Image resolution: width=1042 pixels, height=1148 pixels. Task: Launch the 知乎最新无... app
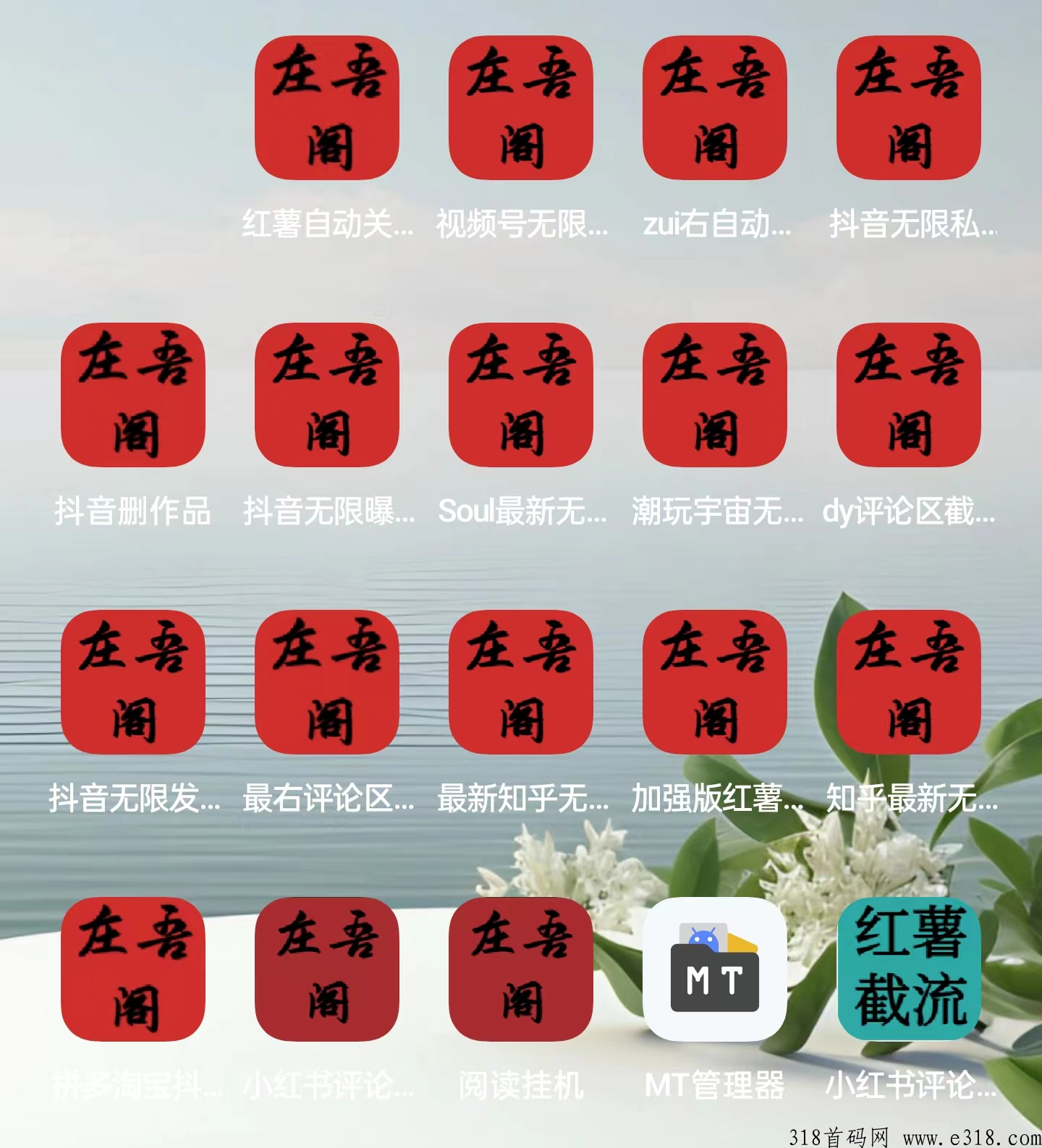909,682
